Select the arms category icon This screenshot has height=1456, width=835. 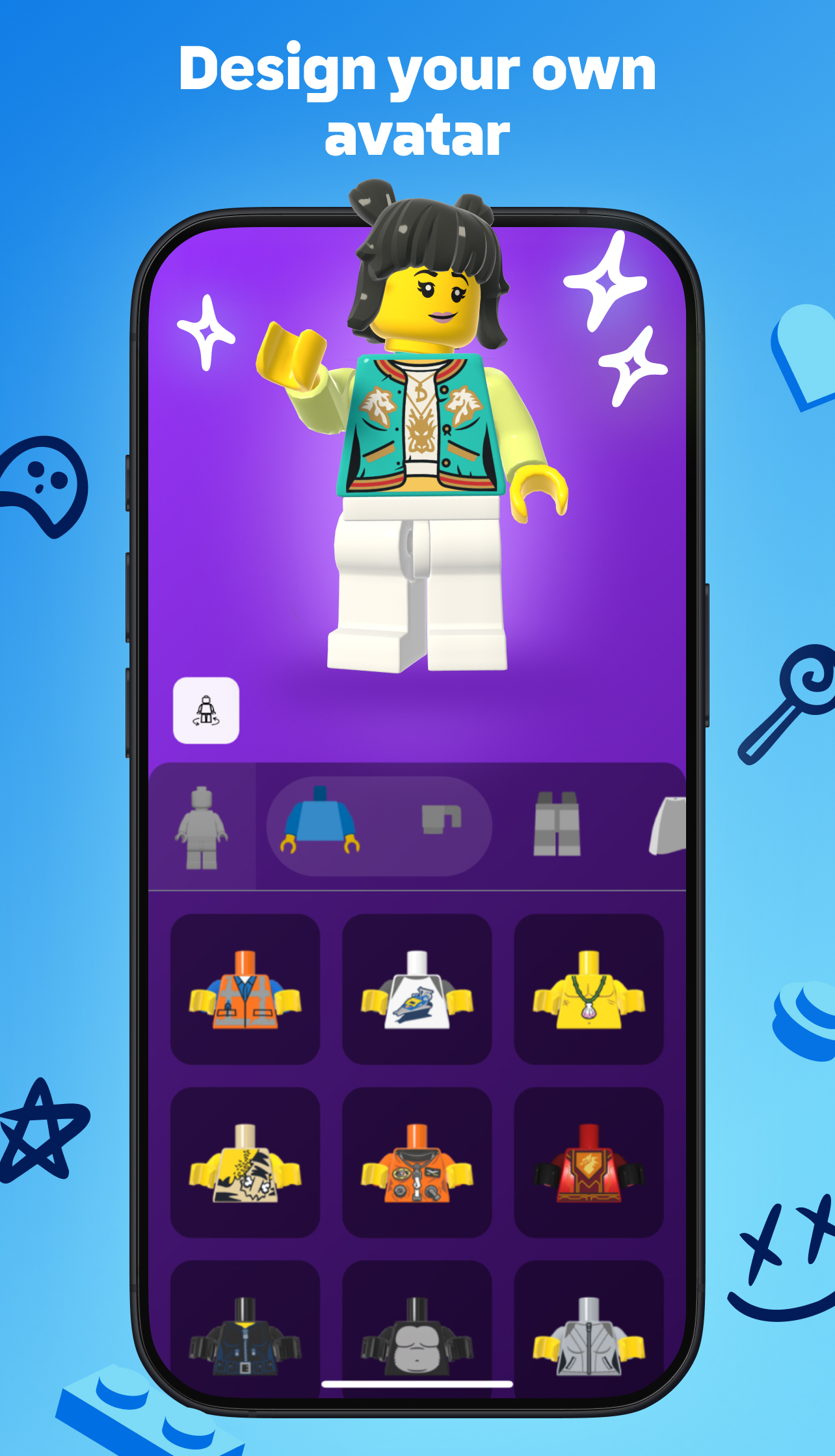point(441,822)
